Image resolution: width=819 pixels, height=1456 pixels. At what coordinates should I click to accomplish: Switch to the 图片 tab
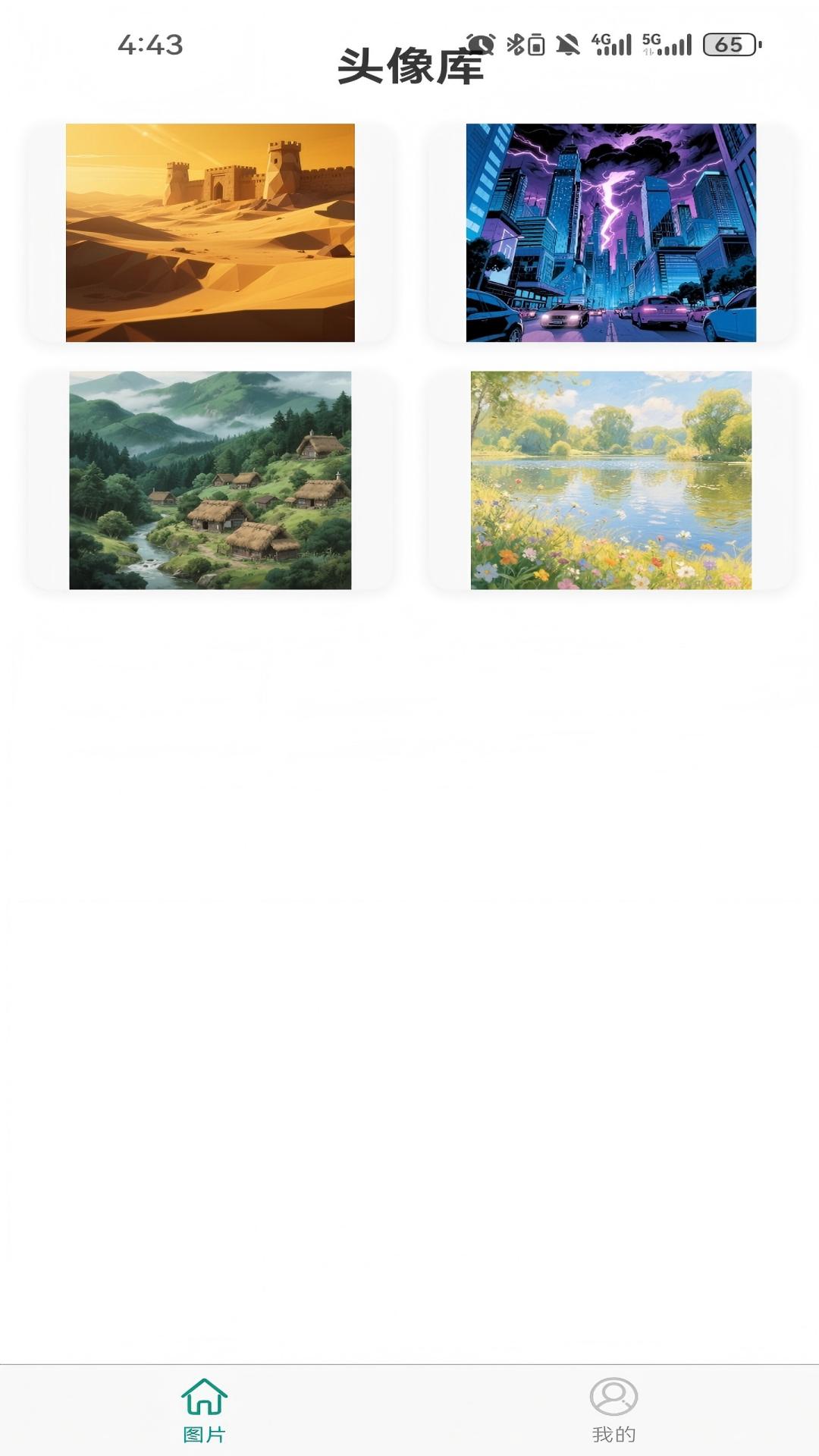(x=204, y=1410)
